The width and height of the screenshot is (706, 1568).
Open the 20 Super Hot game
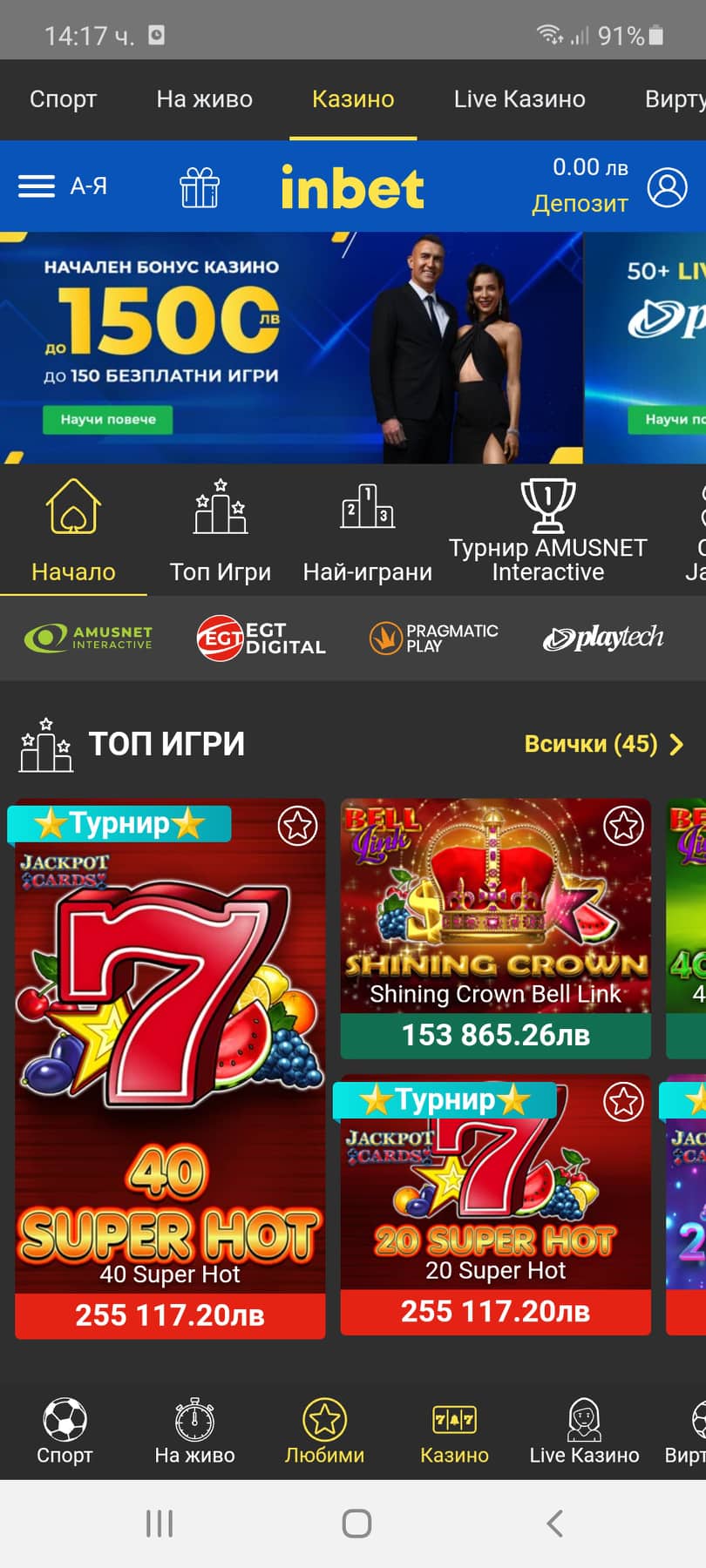(x=495, y=1205)
